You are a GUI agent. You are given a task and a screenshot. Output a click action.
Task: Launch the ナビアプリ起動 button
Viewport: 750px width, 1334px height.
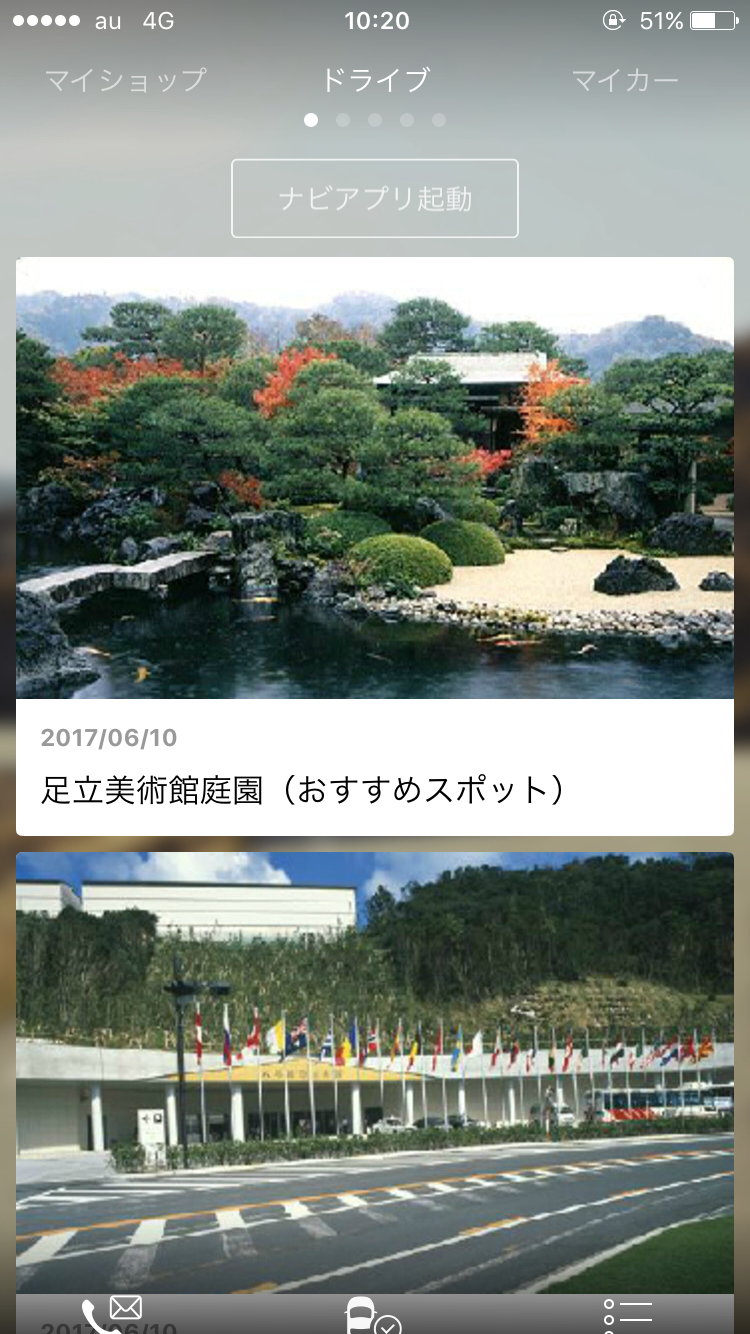coord(375,199)
